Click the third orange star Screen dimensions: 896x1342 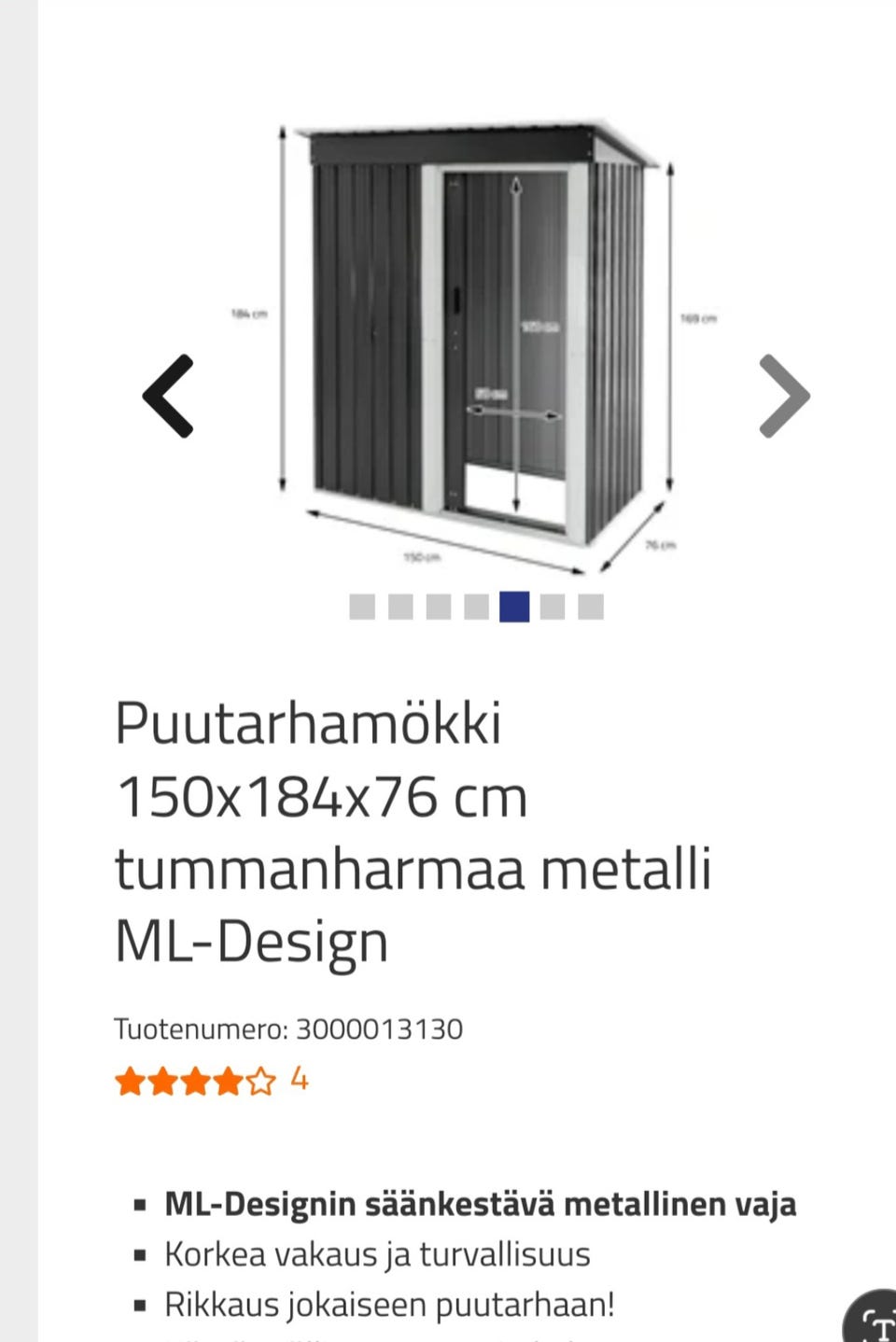(195, 1083)
